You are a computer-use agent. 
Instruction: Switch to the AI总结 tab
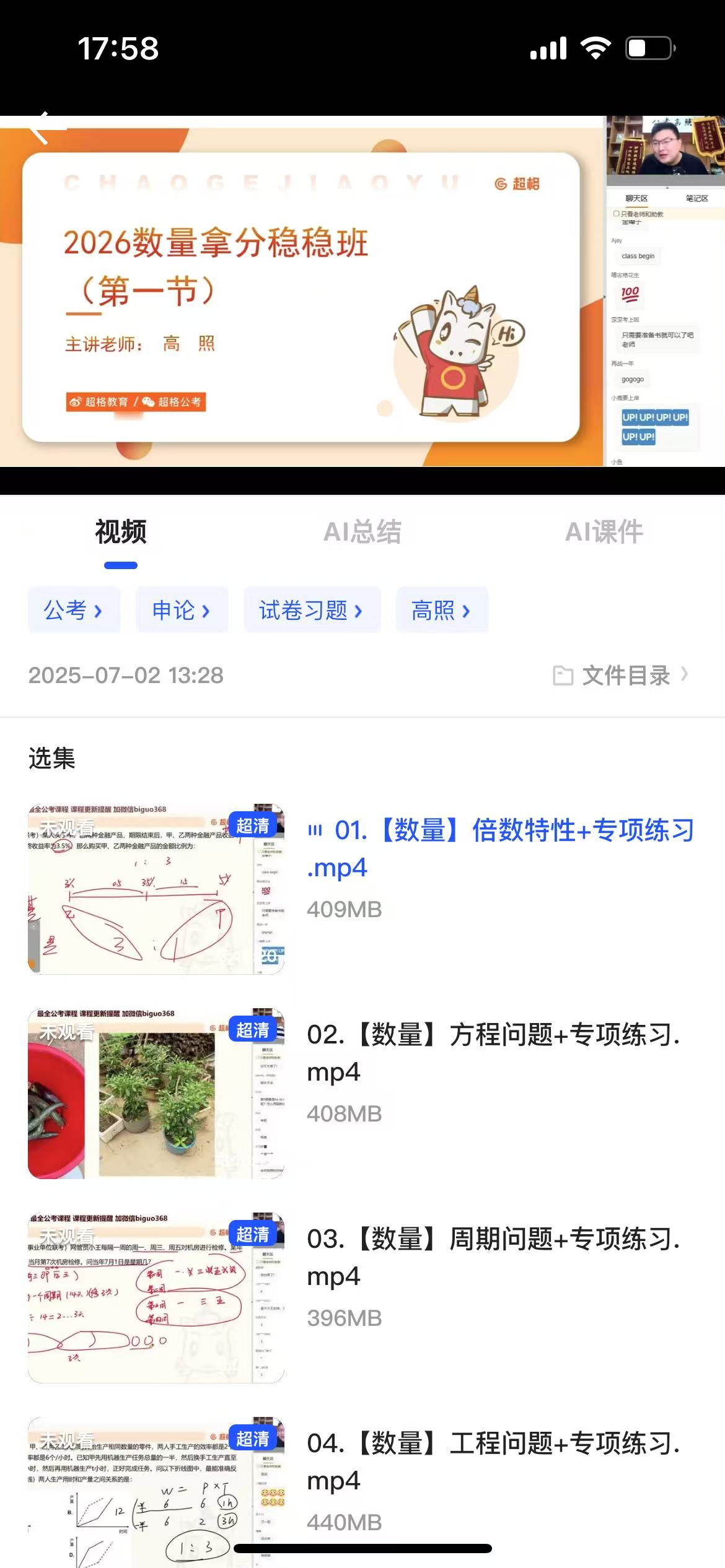[x=362, y=532]
